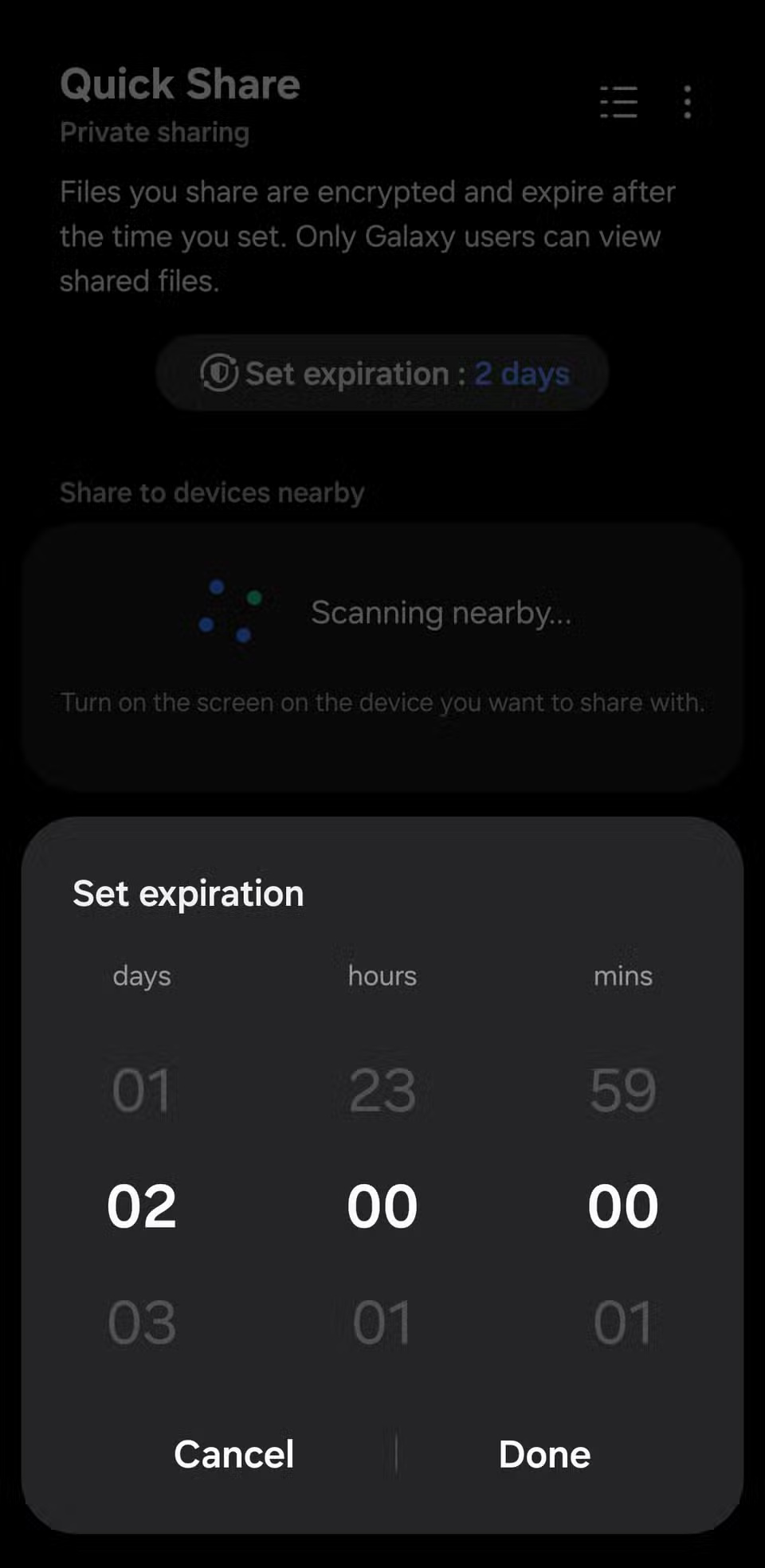Screen dimensions: 765x1568
Task: Tap the selected 00 hours value
Action: 382,1206
